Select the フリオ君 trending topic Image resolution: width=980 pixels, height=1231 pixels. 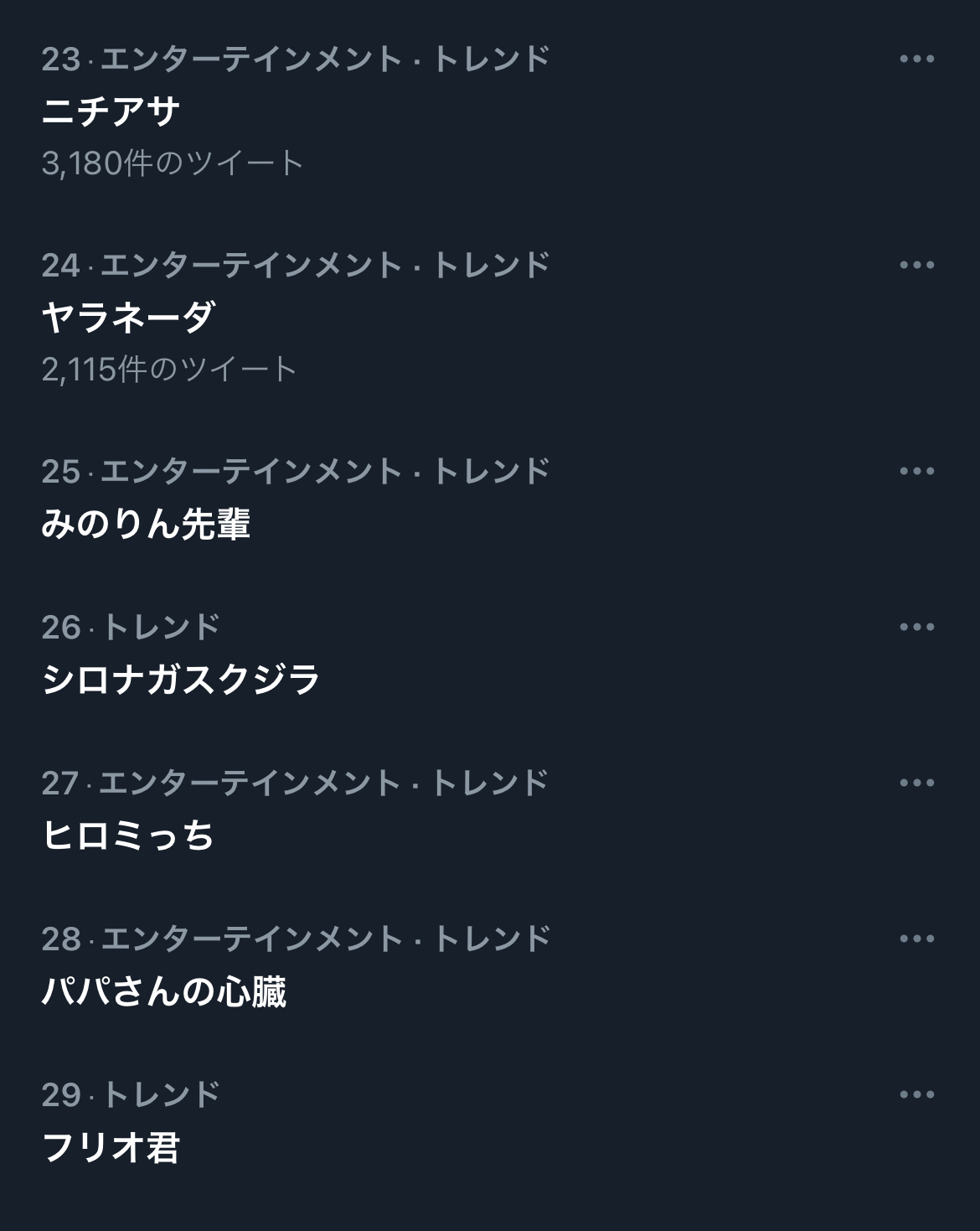point(111,1147)
